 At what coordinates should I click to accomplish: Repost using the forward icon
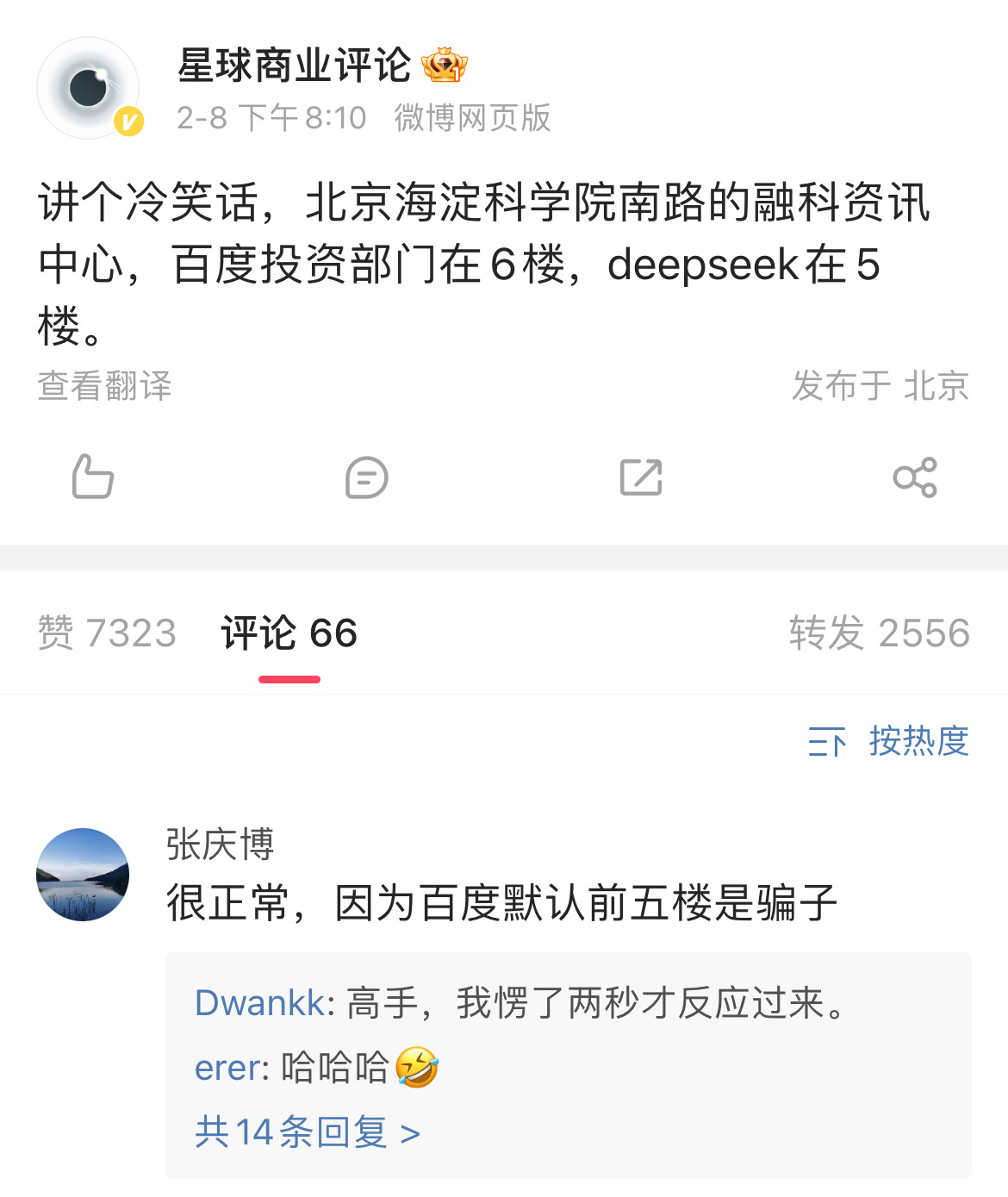pyautogui.click(x=641, y=477)
